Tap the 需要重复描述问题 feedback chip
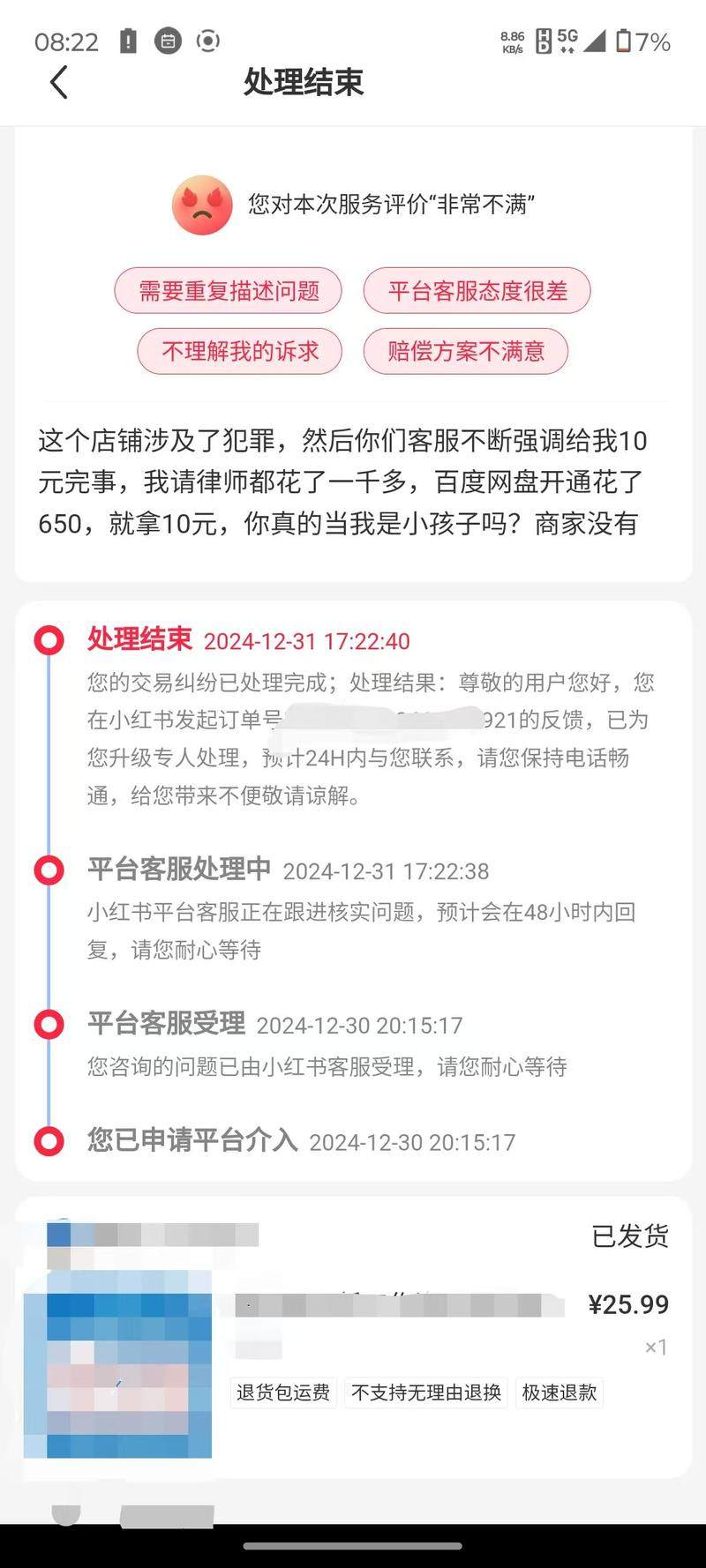The height and width of the screenshot is (1568, 706). tap(228, 291)
